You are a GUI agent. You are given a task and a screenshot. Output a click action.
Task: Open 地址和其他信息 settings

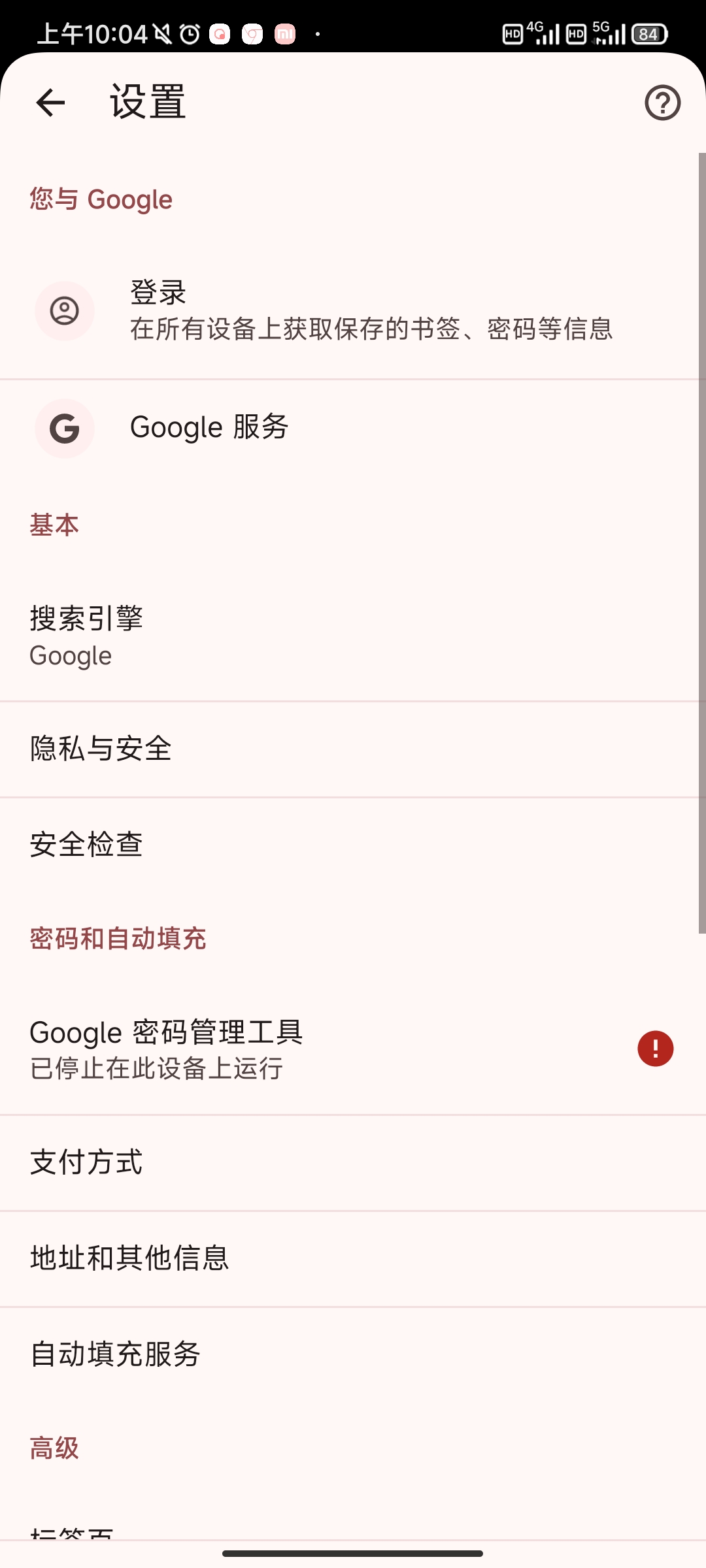[x=353, y=1258]
